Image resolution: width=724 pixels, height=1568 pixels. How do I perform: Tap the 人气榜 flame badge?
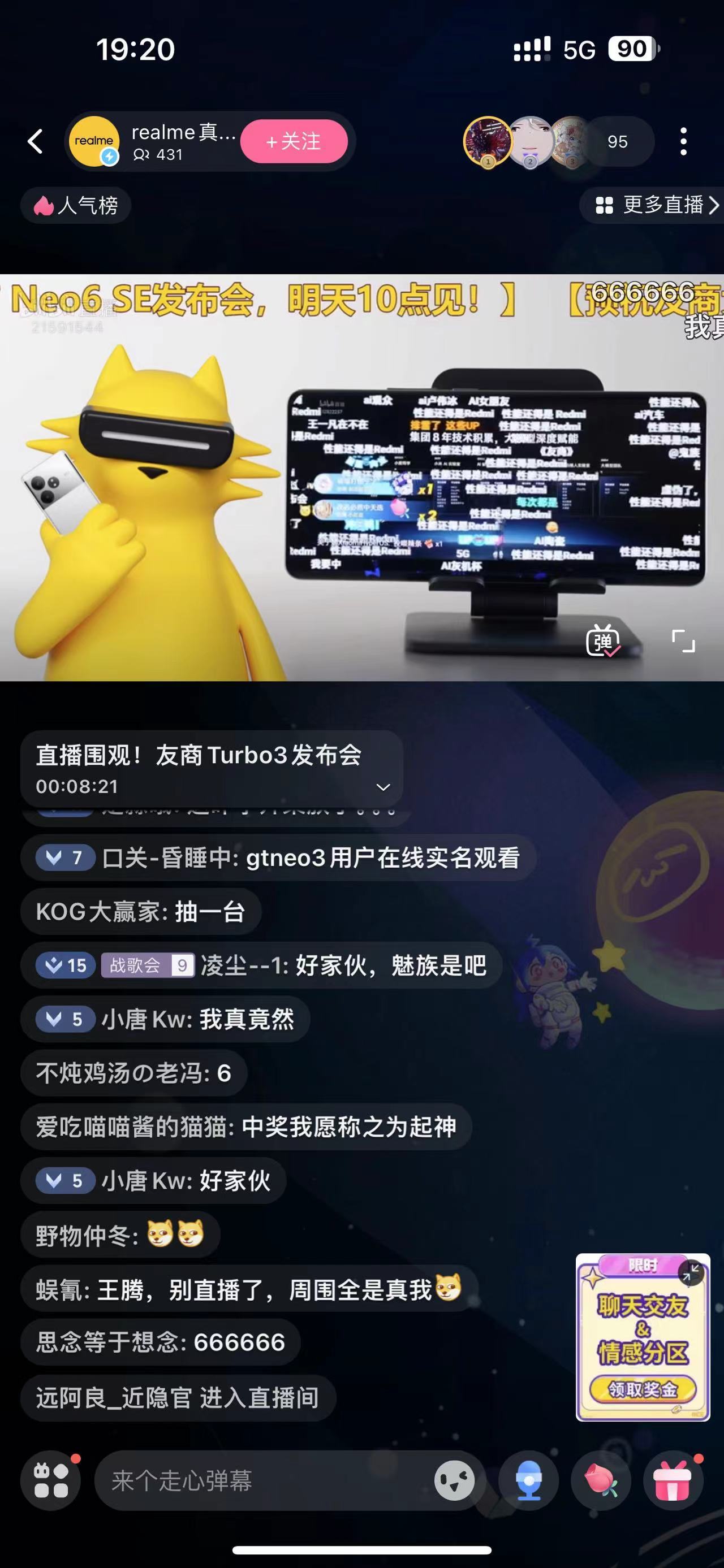[74, 206]
